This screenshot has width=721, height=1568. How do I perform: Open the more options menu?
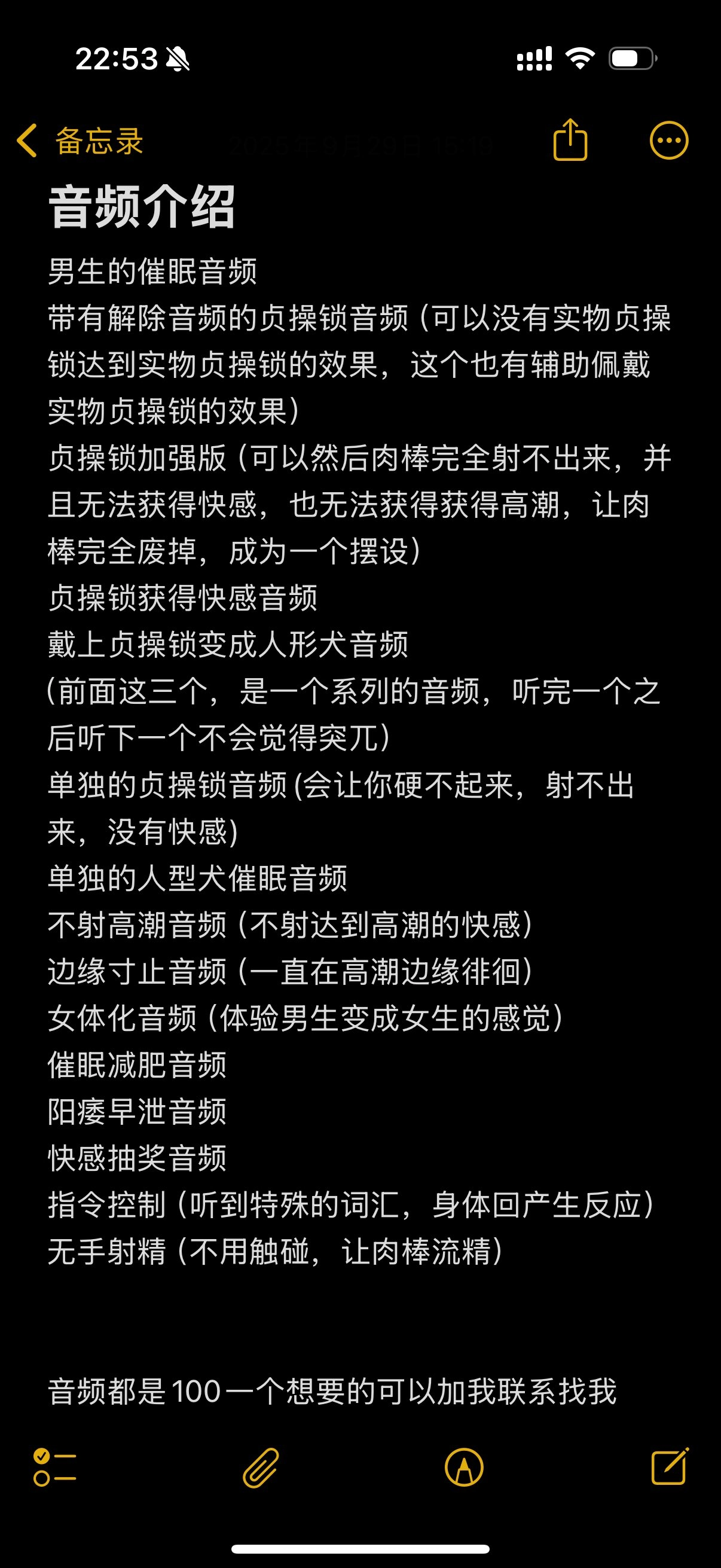(x=668, y=141)
